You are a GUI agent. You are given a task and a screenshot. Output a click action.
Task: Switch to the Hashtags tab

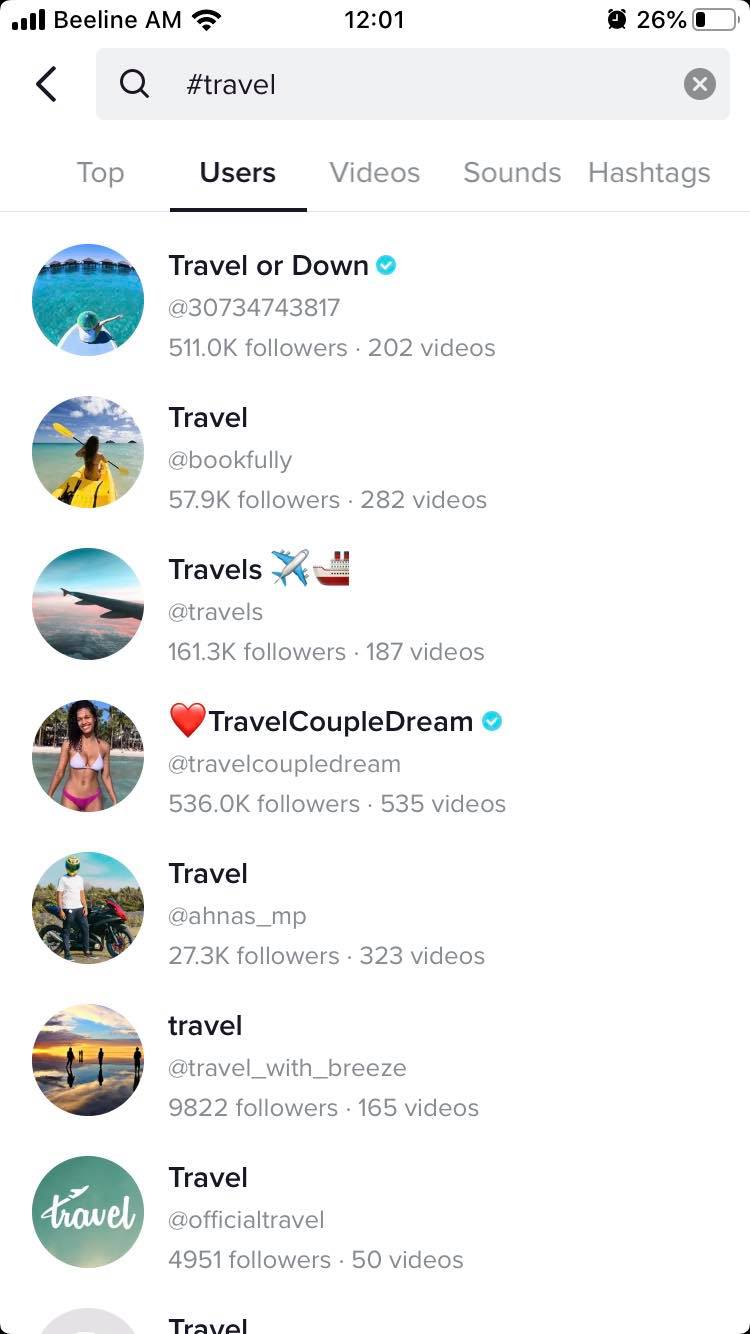[x=649, y=173]
